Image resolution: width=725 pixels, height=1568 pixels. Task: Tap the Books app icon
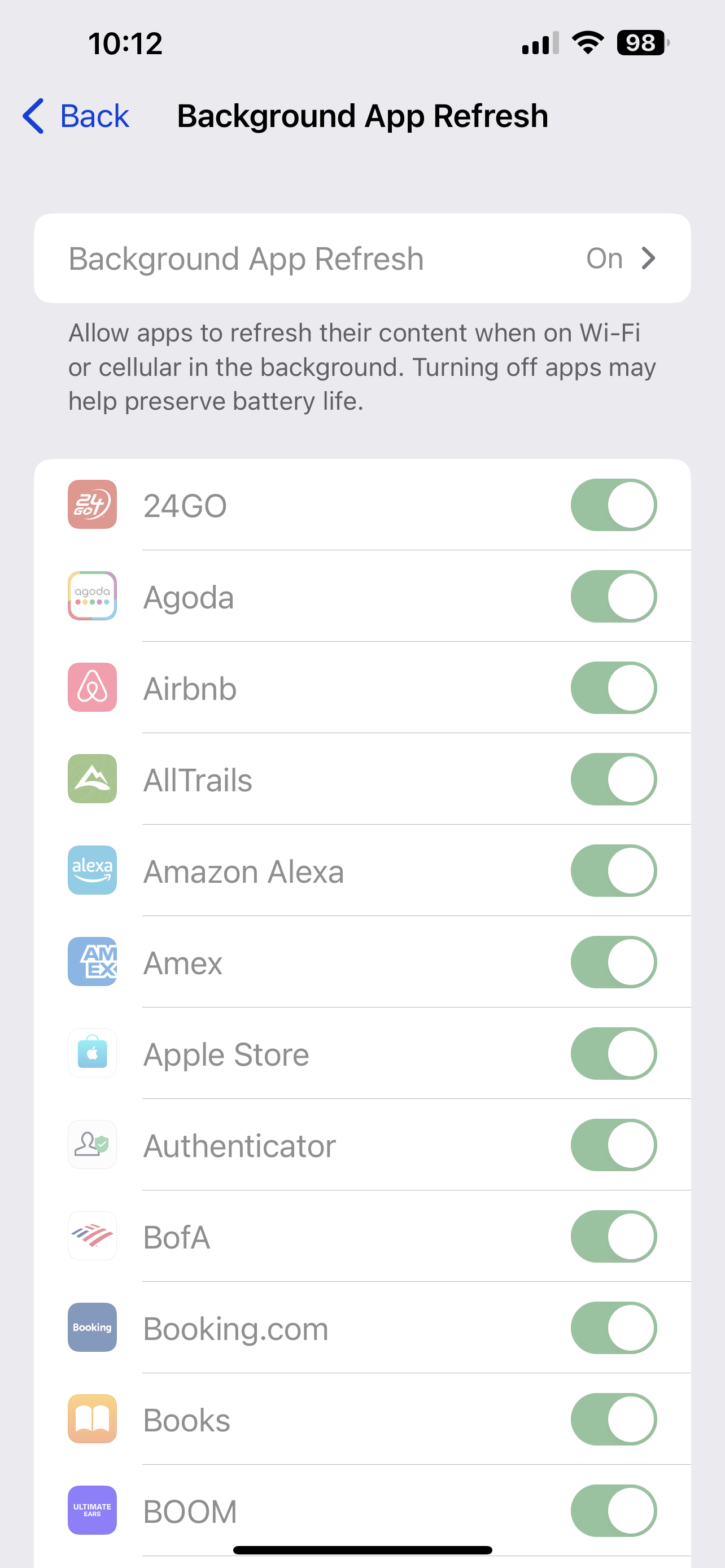92,1419
